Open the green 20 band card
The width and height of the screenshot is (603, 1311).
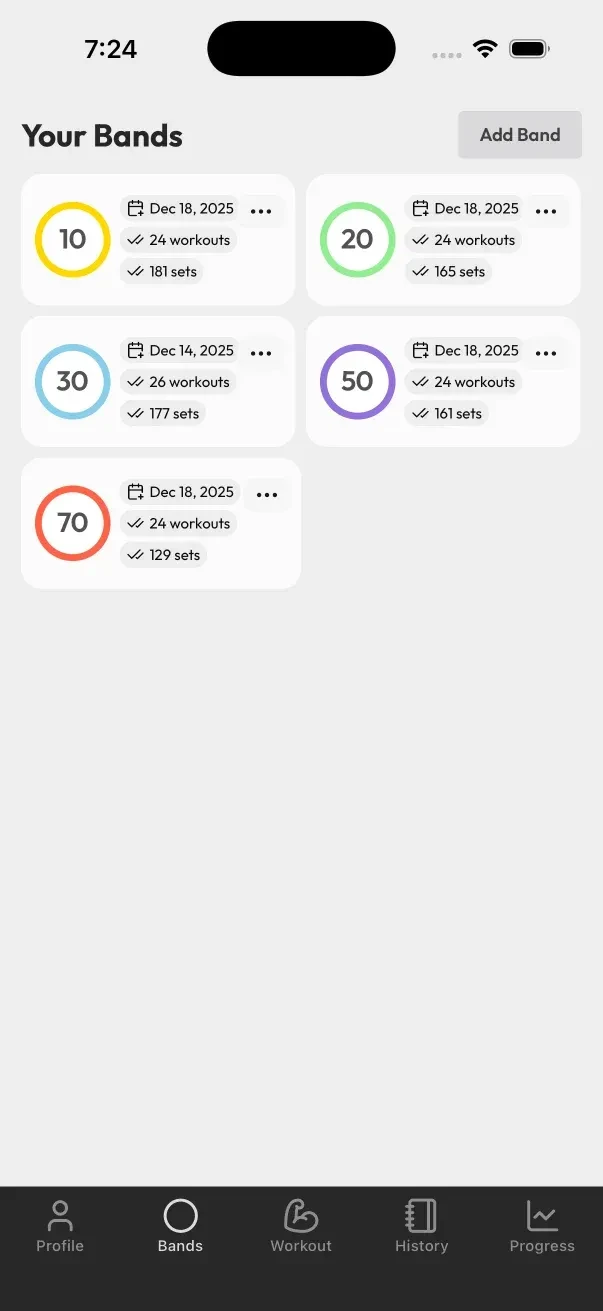357,240
